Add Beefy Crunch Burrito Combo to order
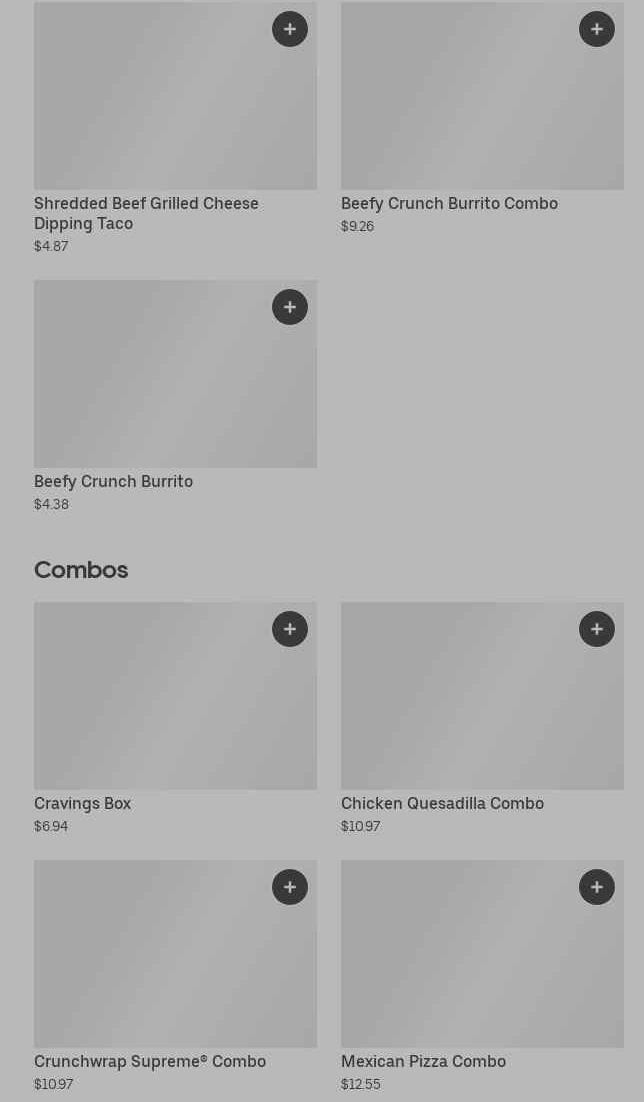Viewport: 644px width, 1102px height. [x=597, y=29]
